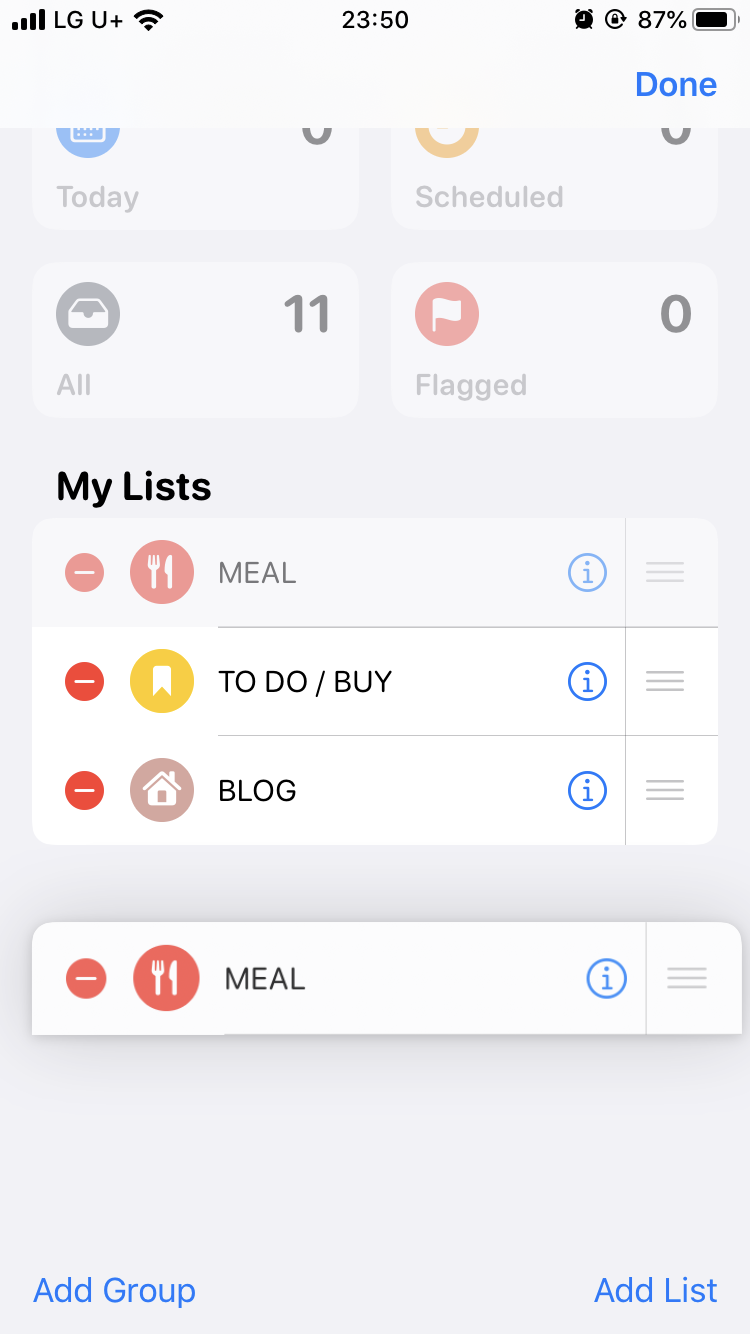The width and height of the screenshot is (750, 1334).
Task: Open info for TO DO / BUY list
Action: (587, 682)
